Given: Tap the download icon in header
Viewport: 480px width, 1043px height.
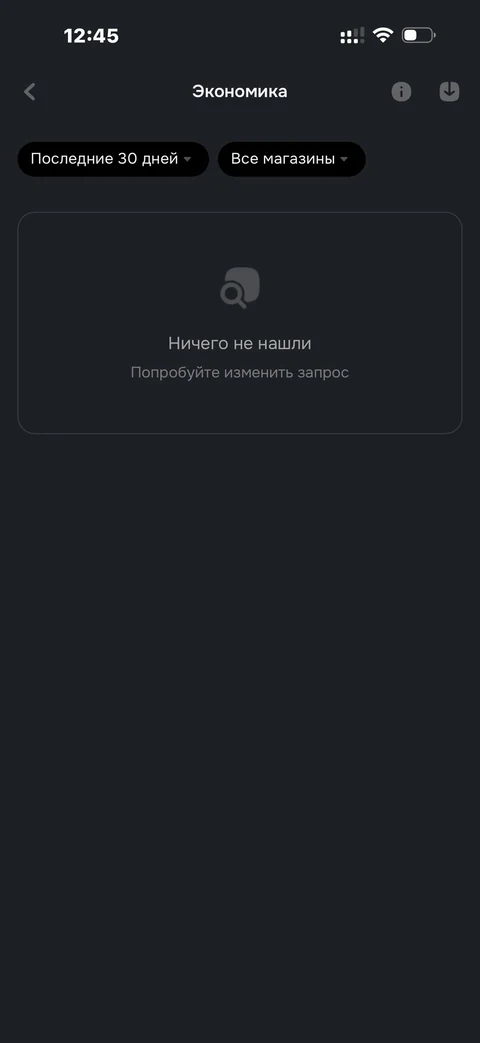Looking at the screenshot, I should click(449, 92).
